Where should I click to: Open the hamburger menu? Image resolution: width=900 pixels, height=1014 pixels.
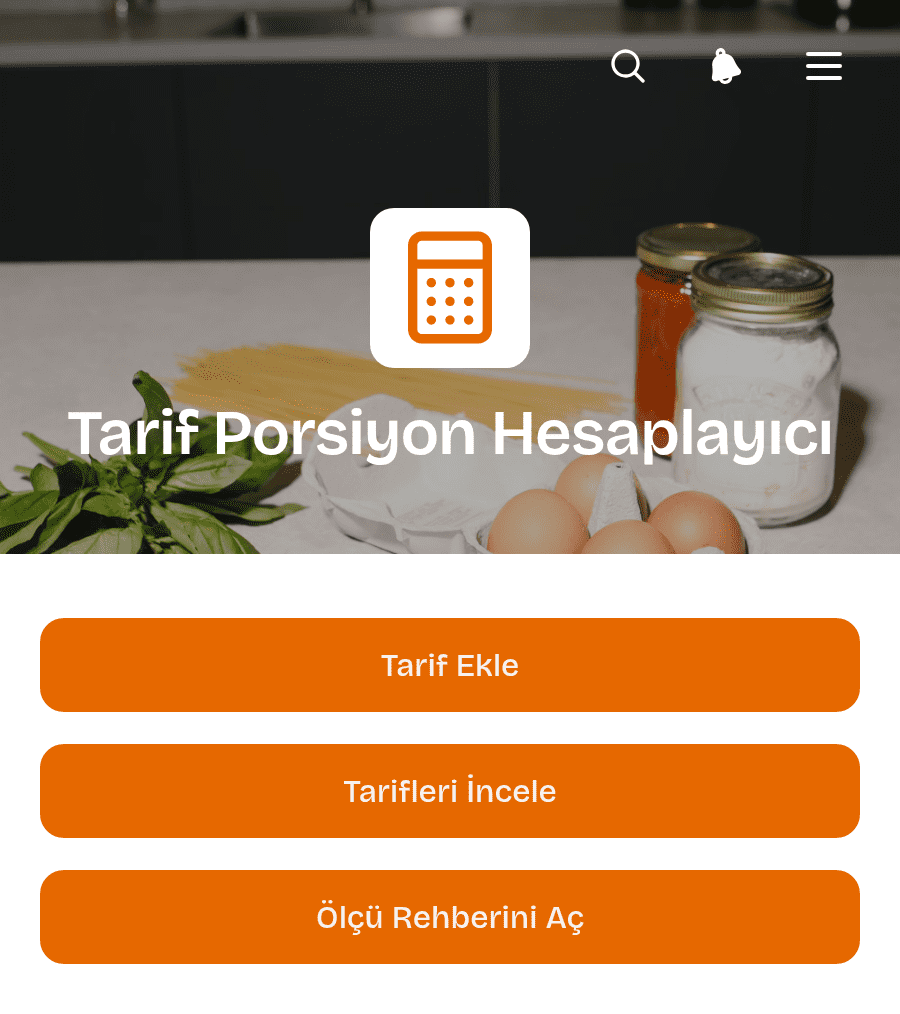point(824,66)
